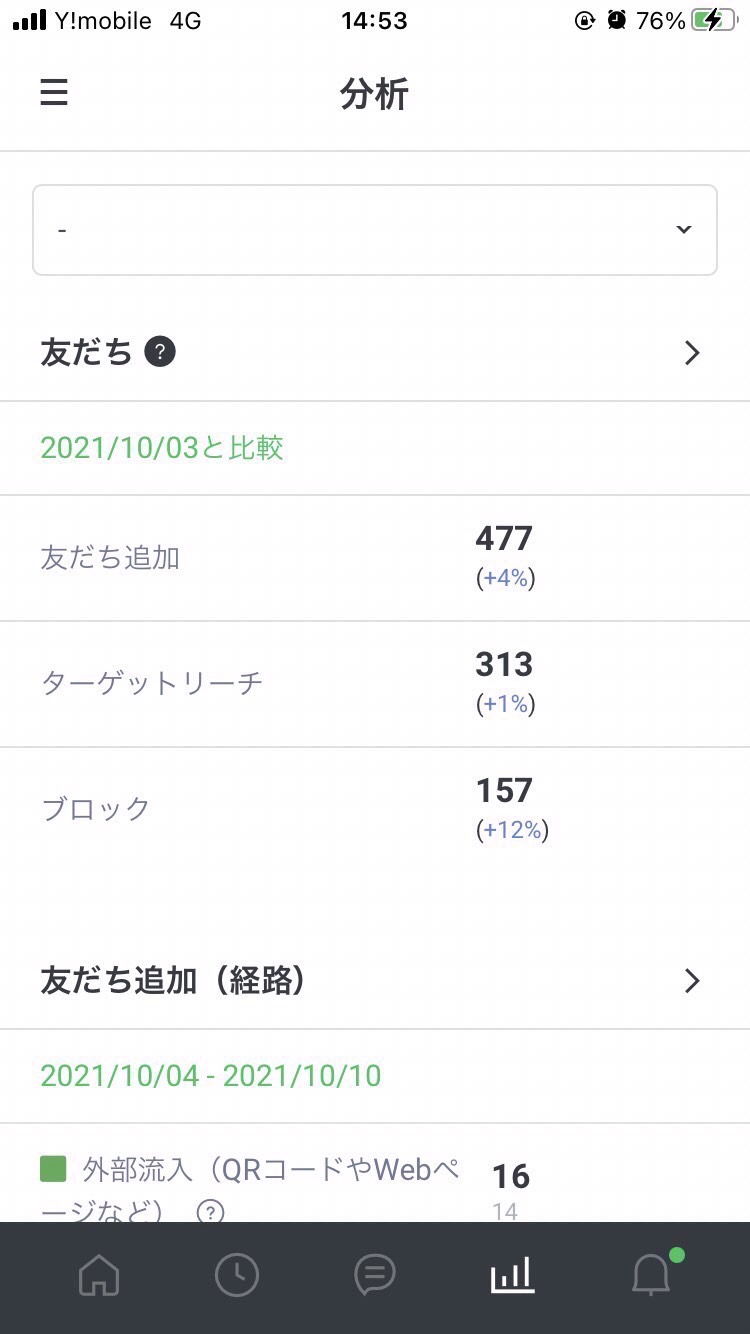Open the hamburger drawer menu
This screenshot has height=1334, width=750.
coord(54,93)
